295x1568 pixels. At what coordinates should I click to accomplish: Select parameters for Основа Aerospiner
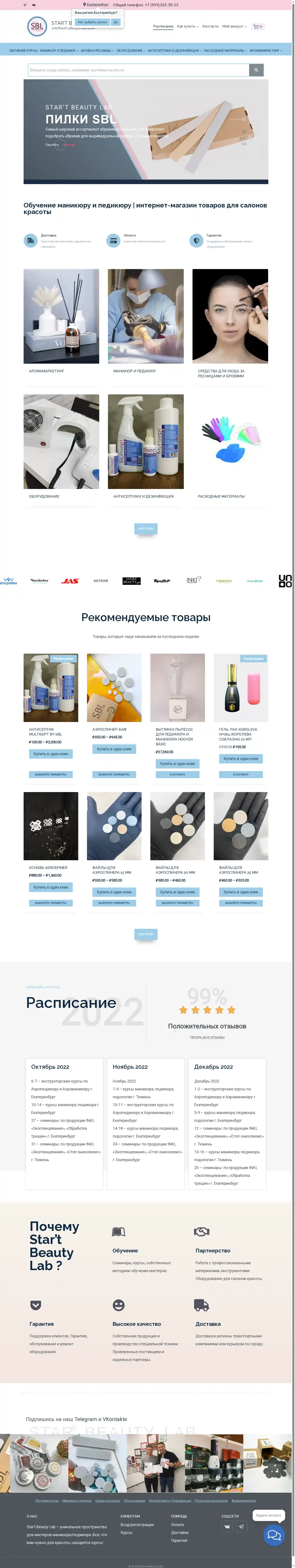coord(51,903)
